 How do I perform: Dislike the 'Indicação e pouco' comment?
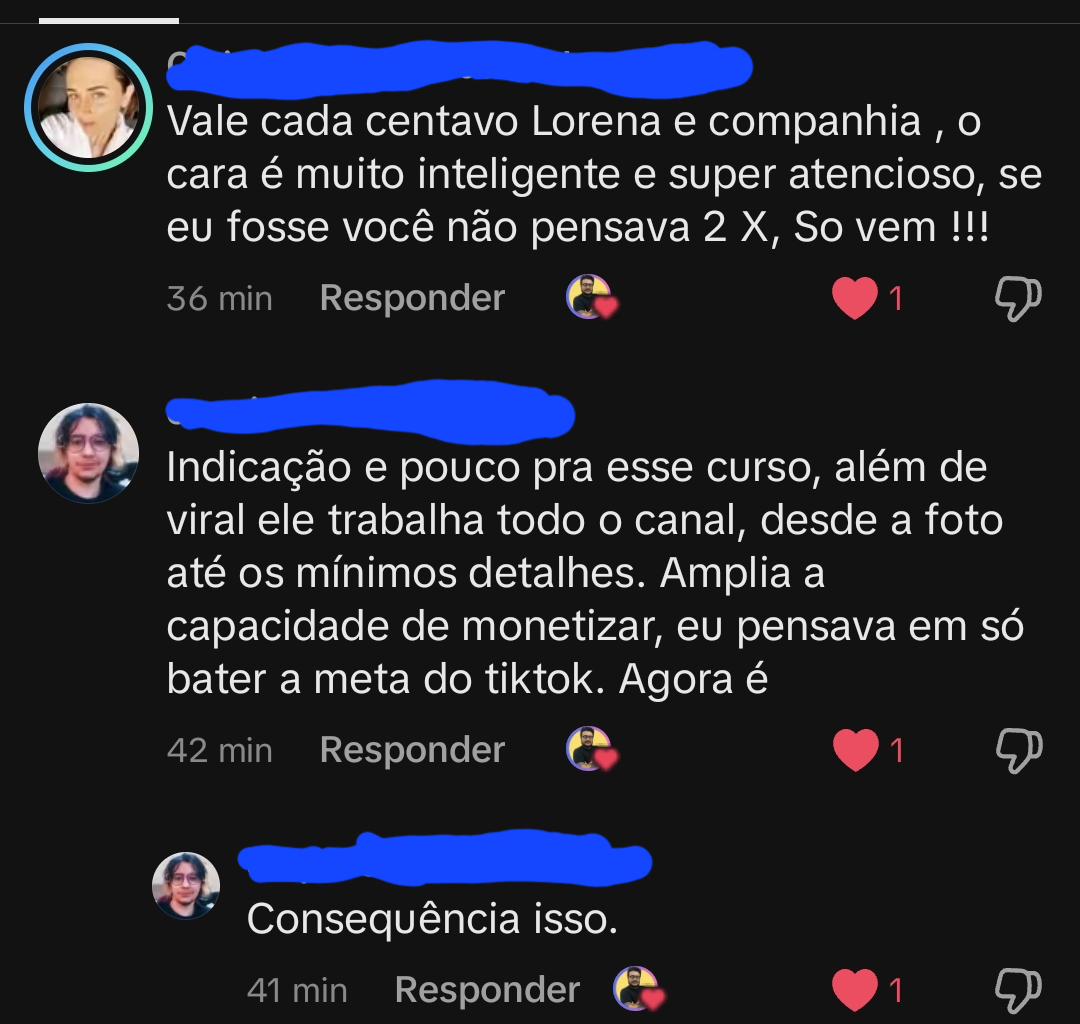pyautogui.click(x=1018, y=750)
